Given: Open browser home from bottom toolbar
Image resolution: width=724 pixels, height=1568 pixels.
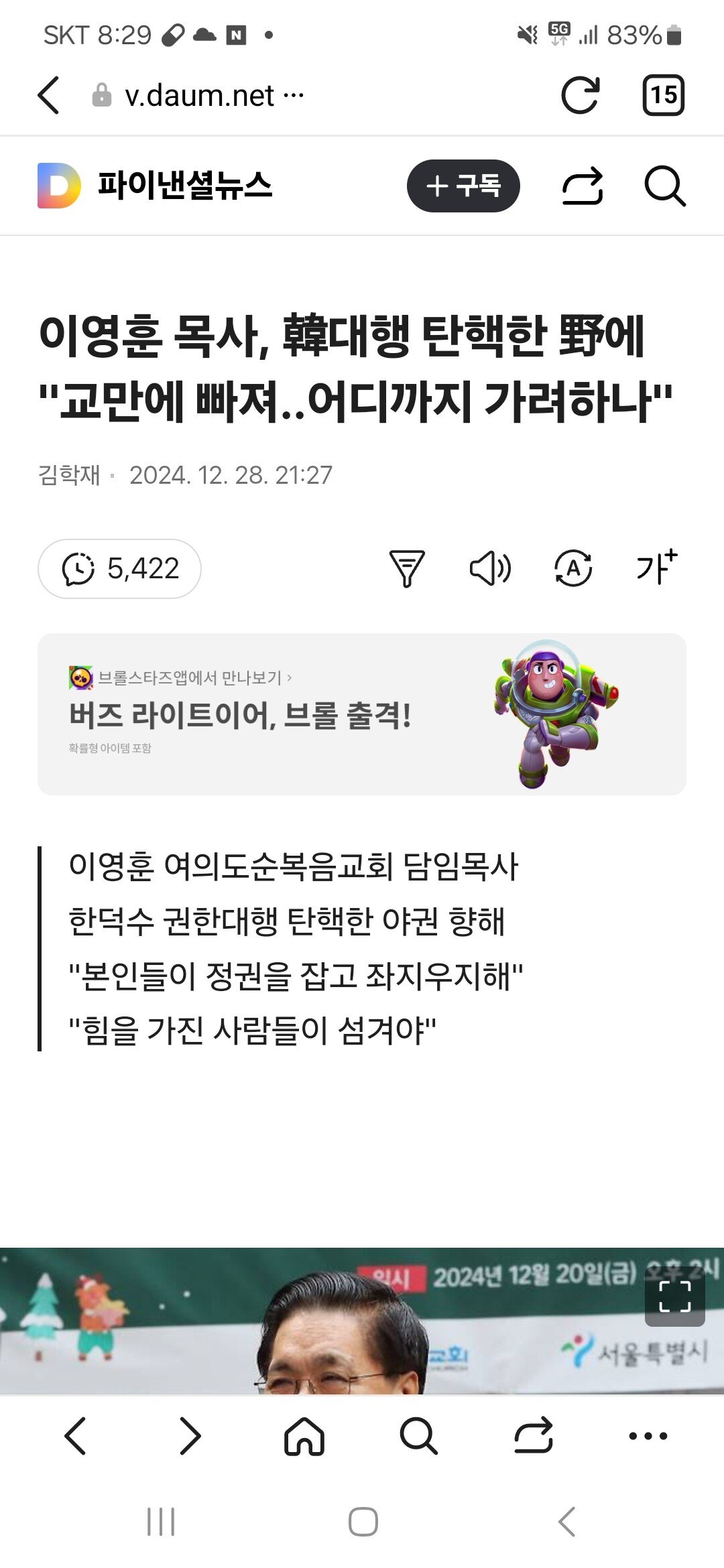Looking at the screenshot, I should coord(304,1436).
